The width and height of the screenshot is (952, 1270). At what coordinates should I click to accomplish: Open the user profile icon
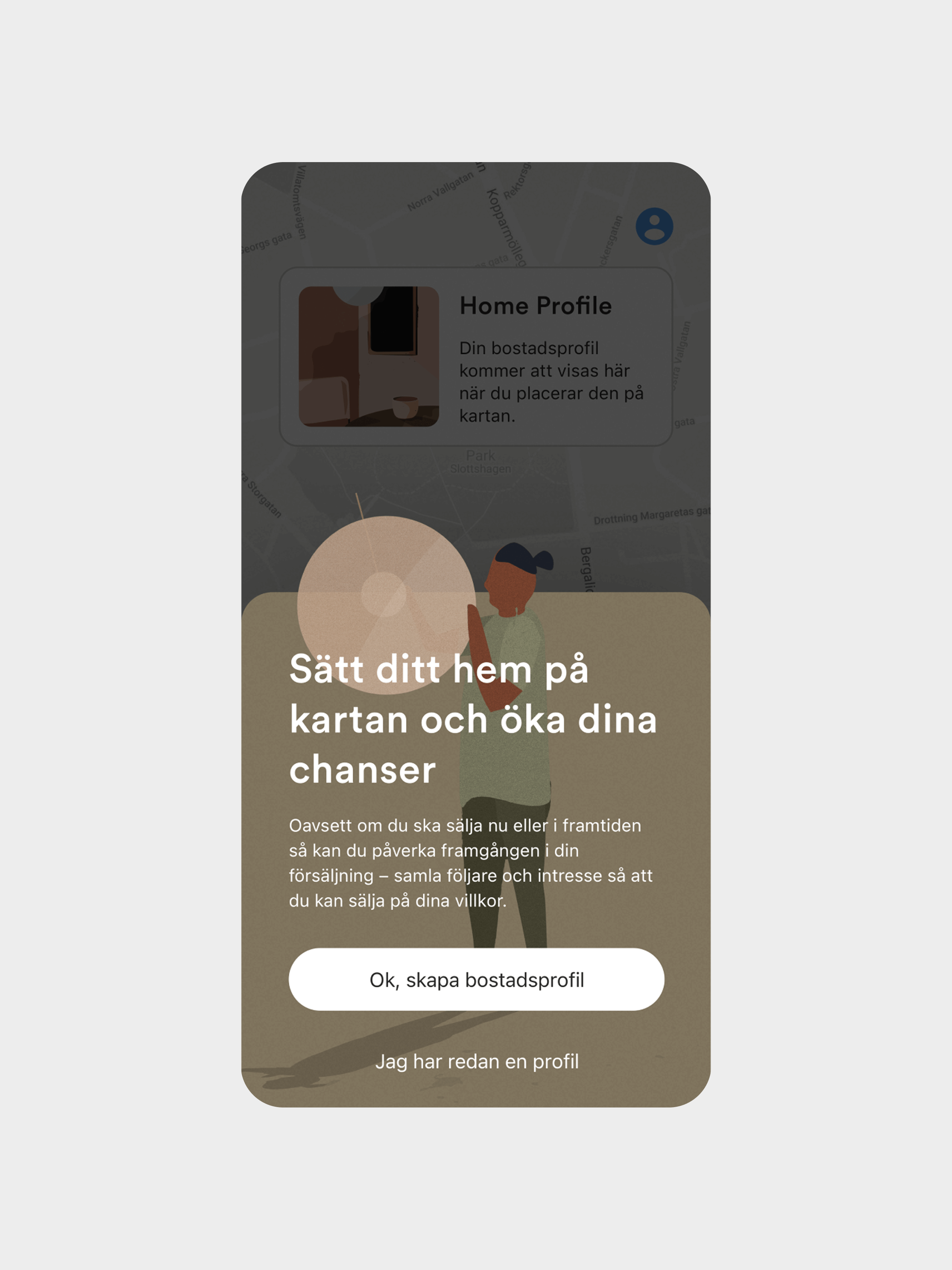point(654,226)
